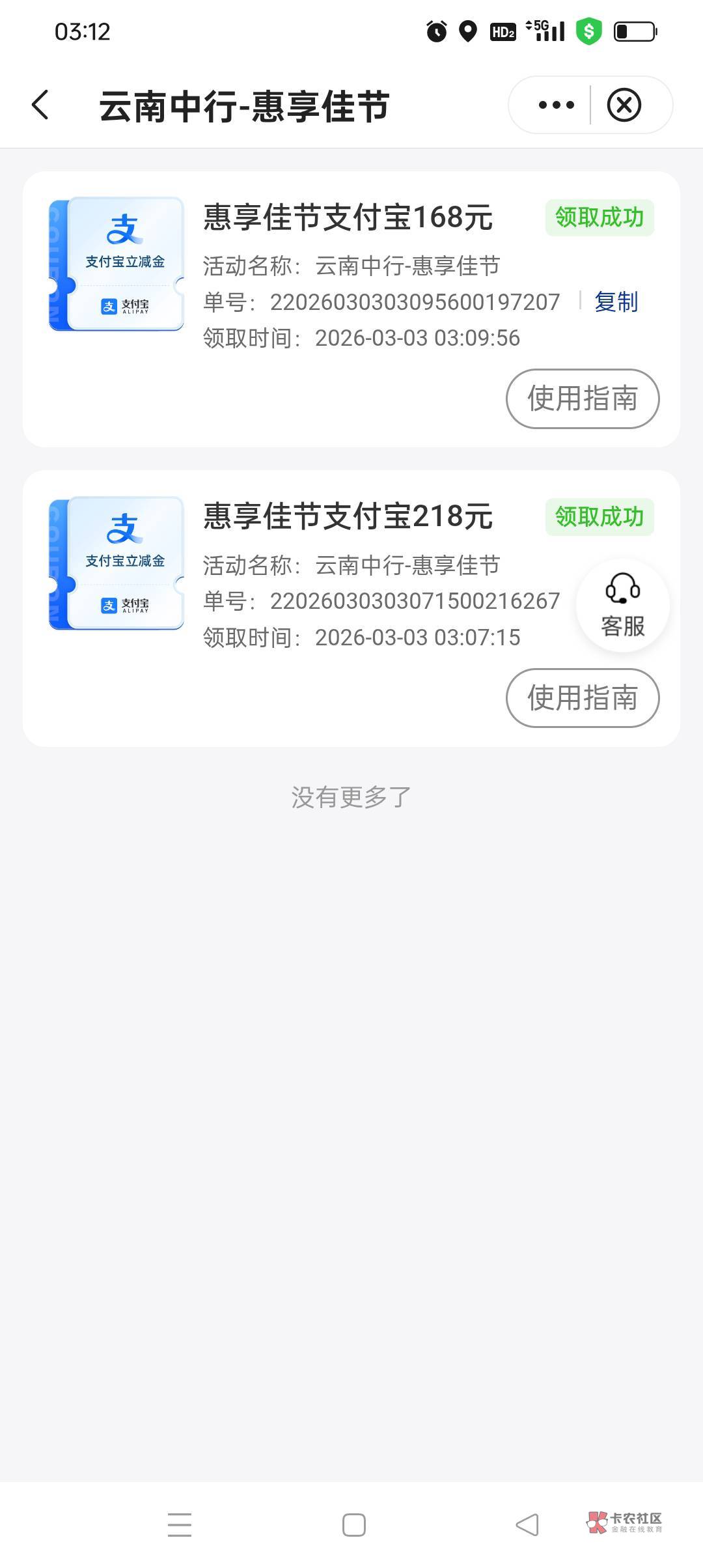
Task: Open 使用指南 for the 218元 coupon
Action: [582, 697]
